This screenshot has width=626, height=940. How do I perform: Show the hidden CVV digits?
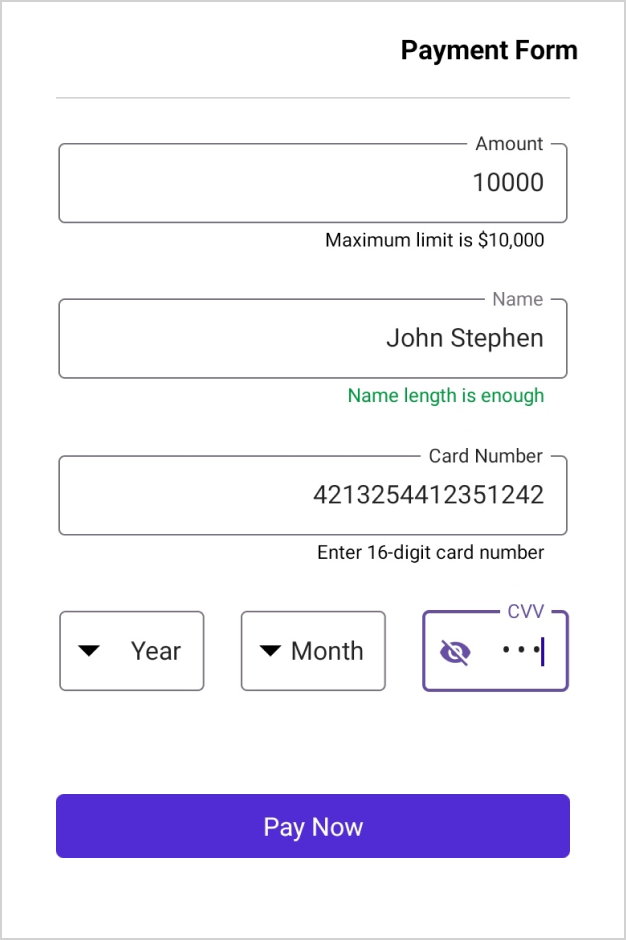pyautogui.click(x=455, y=652)
